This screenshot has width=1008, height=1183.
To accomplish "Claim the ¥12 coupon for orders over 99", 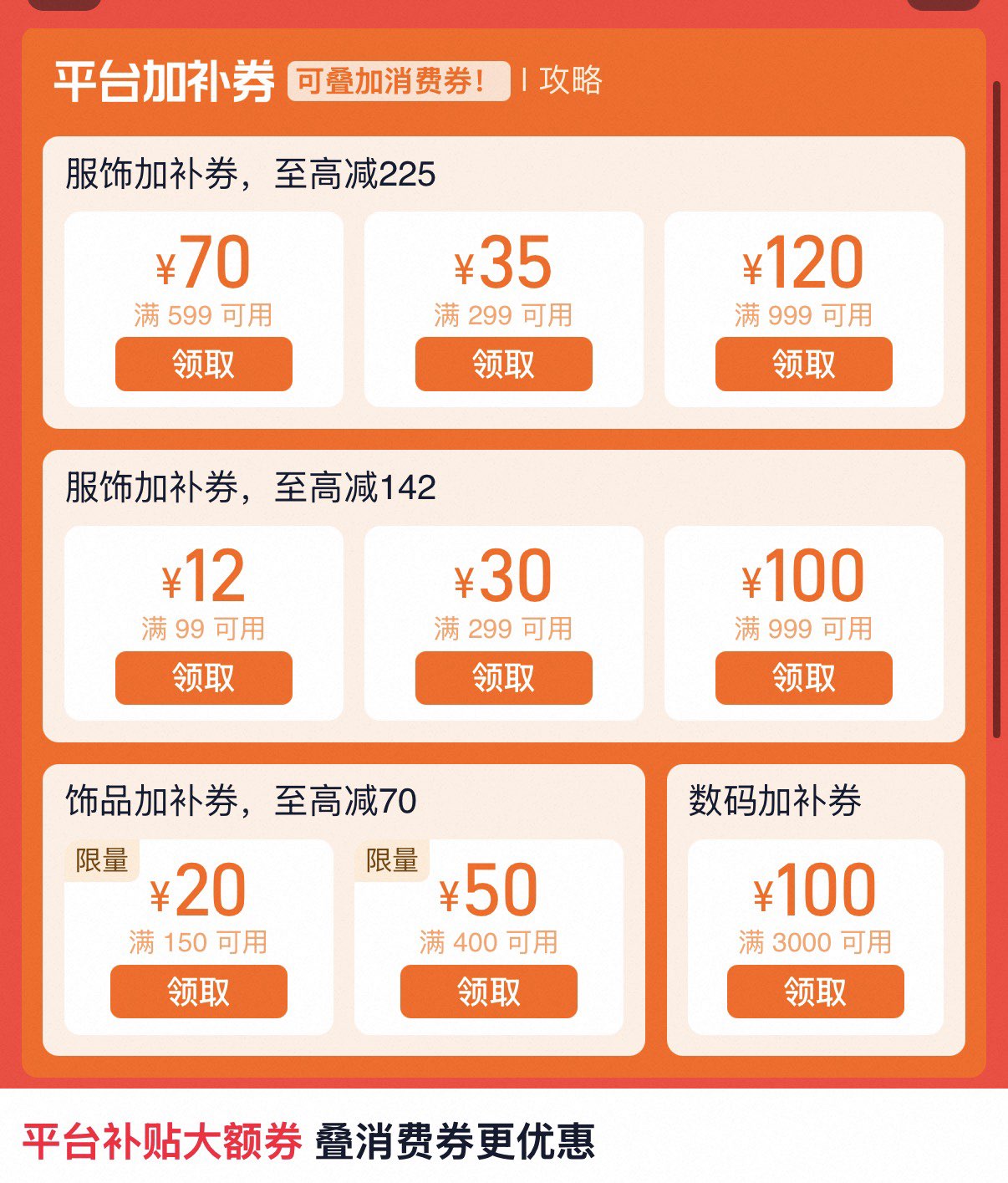I will 203,678.
